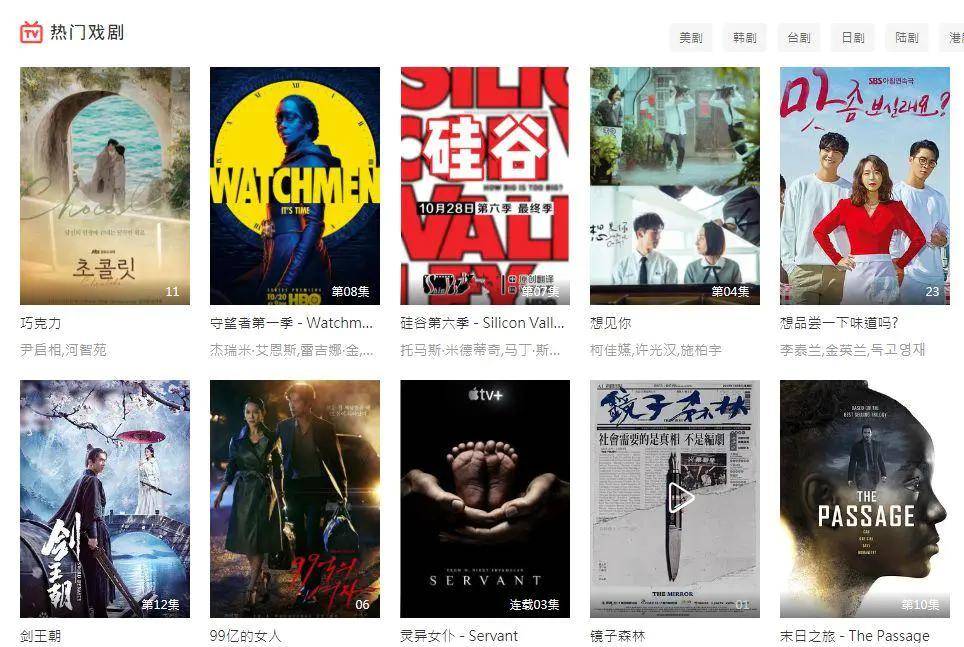Filter by 日剧 dramas
The width and height of the screenshot is (964, 647).
click(x=852, y=38)
